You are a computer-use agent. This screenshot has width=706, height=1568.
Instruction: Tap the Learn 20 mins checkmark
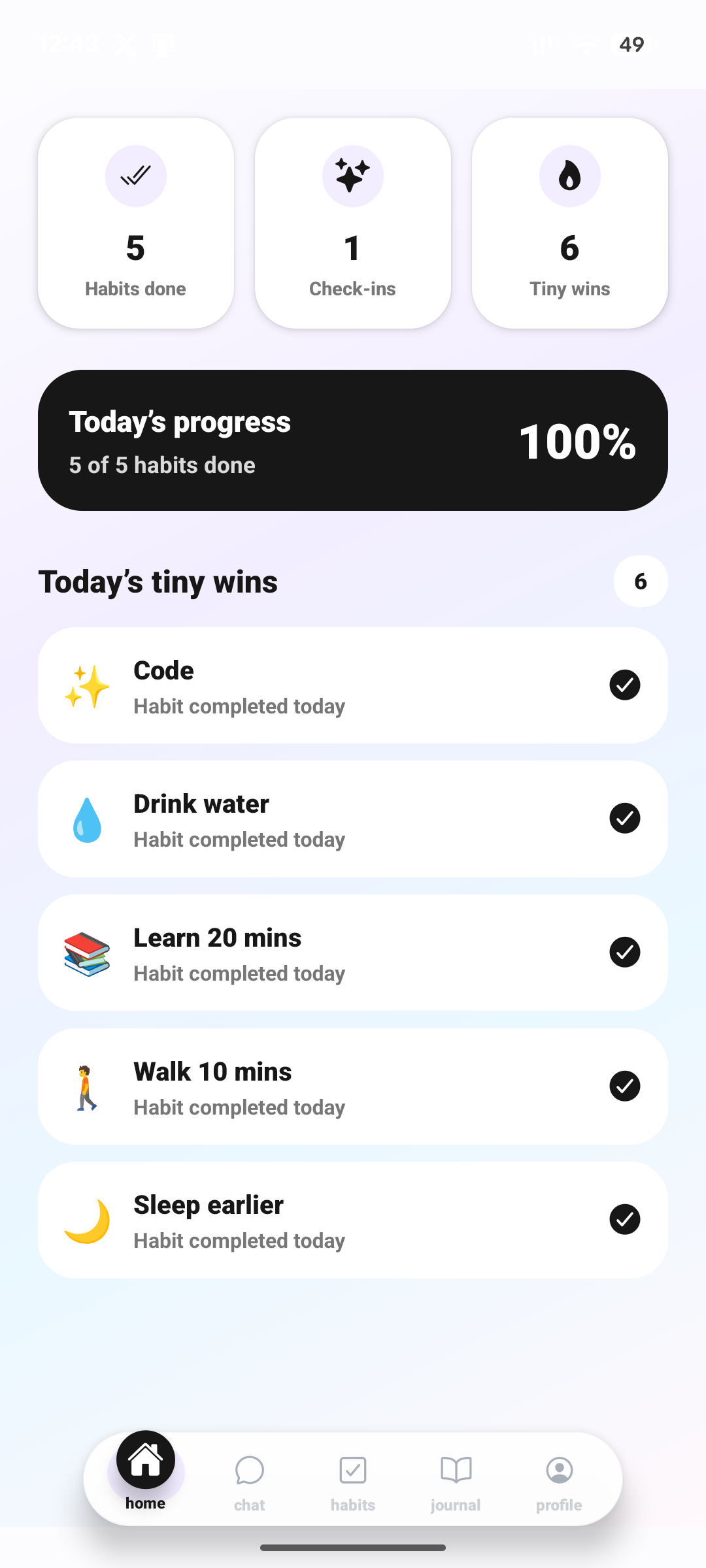point(625,952)
